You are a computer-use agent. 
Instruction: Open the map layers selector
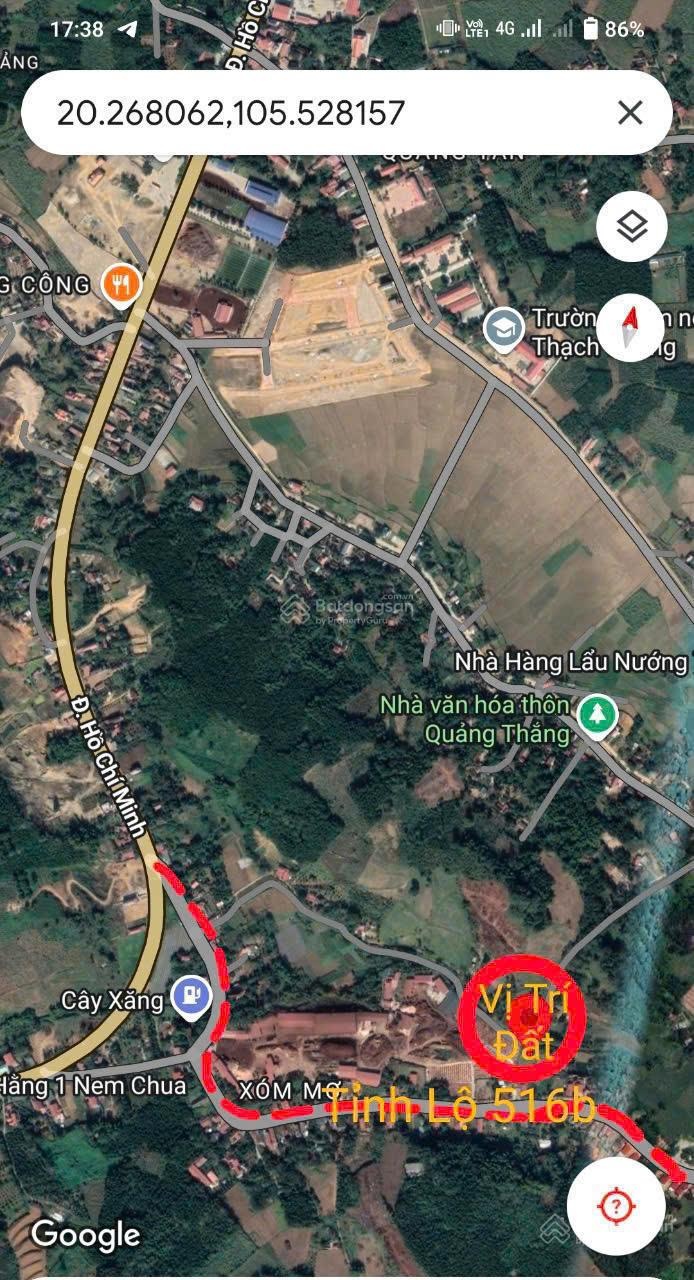click(x=631, y=228)
